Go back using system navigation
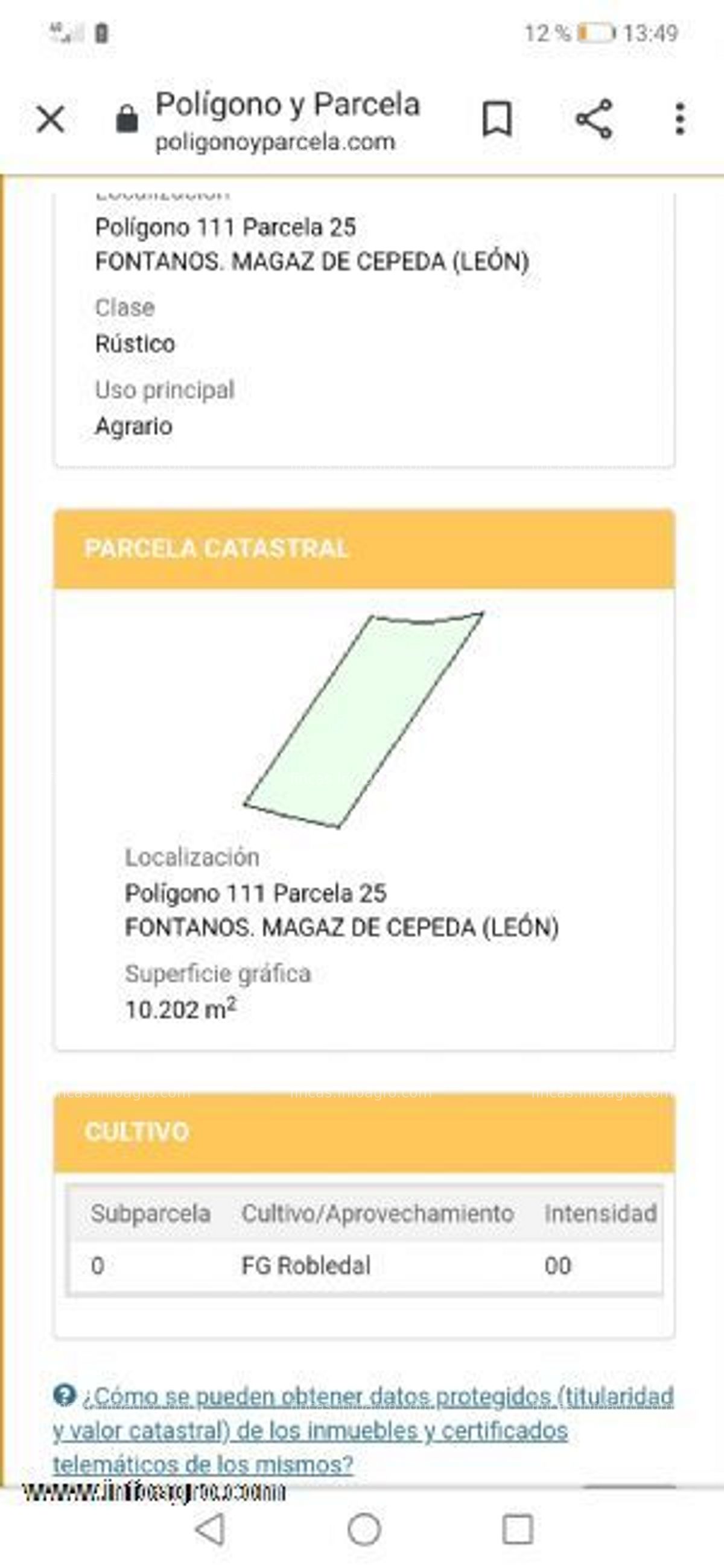 pos(211,1528)
